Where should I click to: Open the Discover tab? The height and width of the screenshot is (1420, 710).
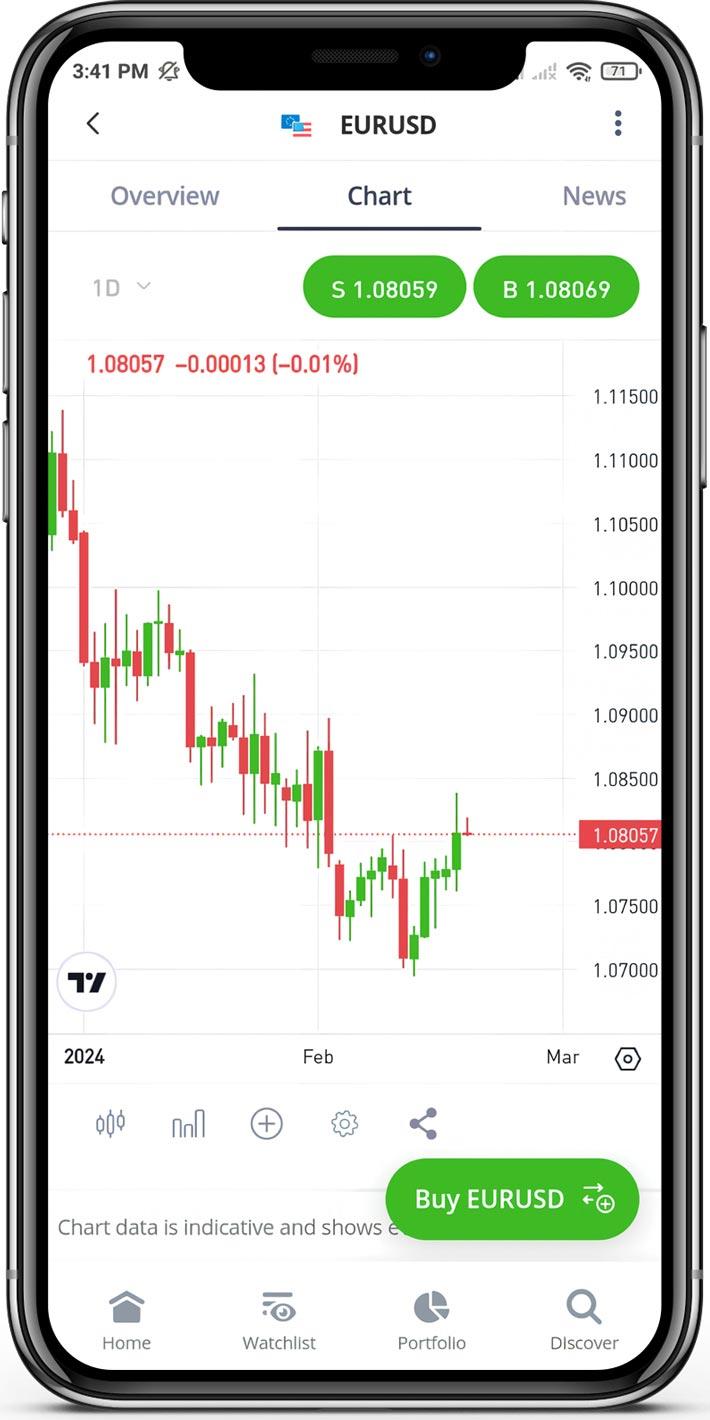pos(584,1320)
